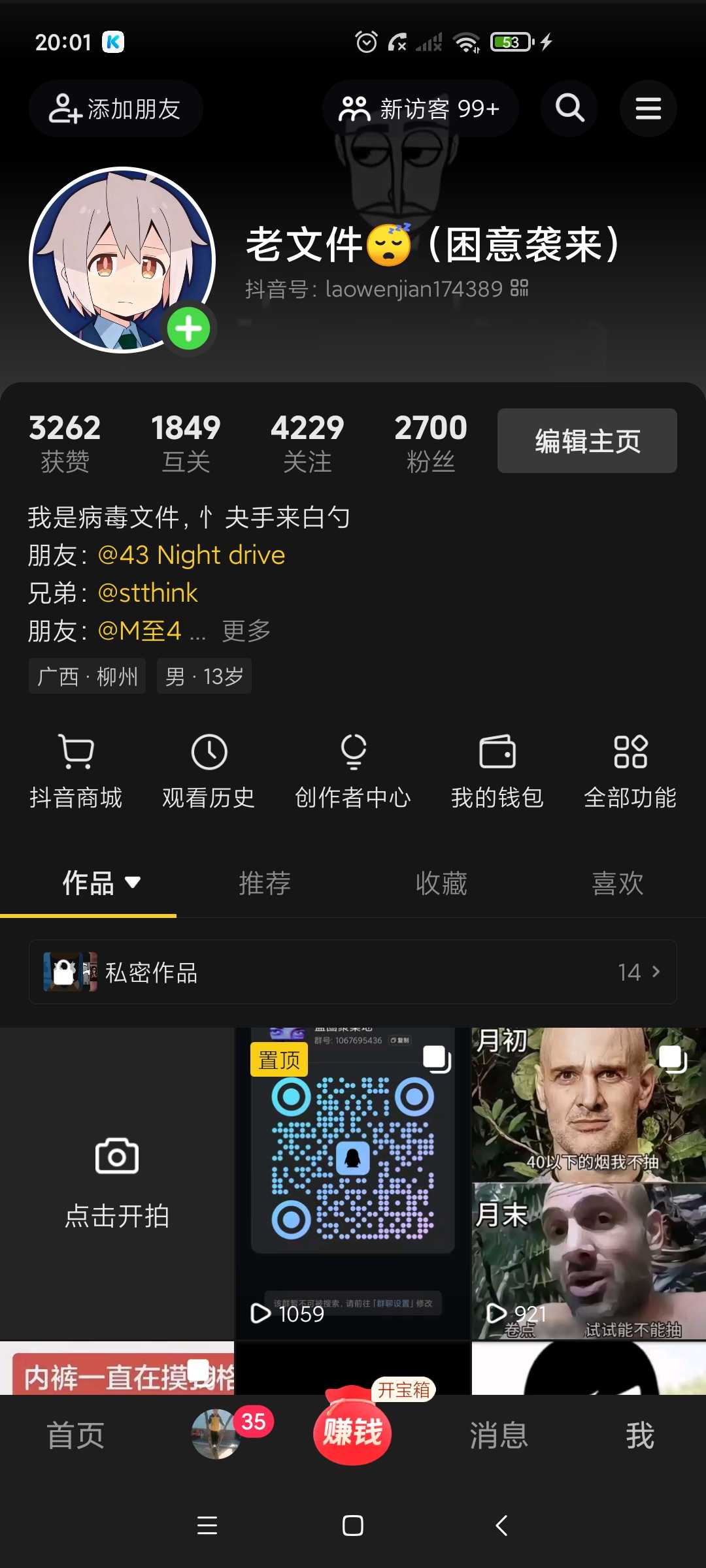Tap 添加朋友 to add friends
Screen dimensions: 706x1568
pos(116,109)
